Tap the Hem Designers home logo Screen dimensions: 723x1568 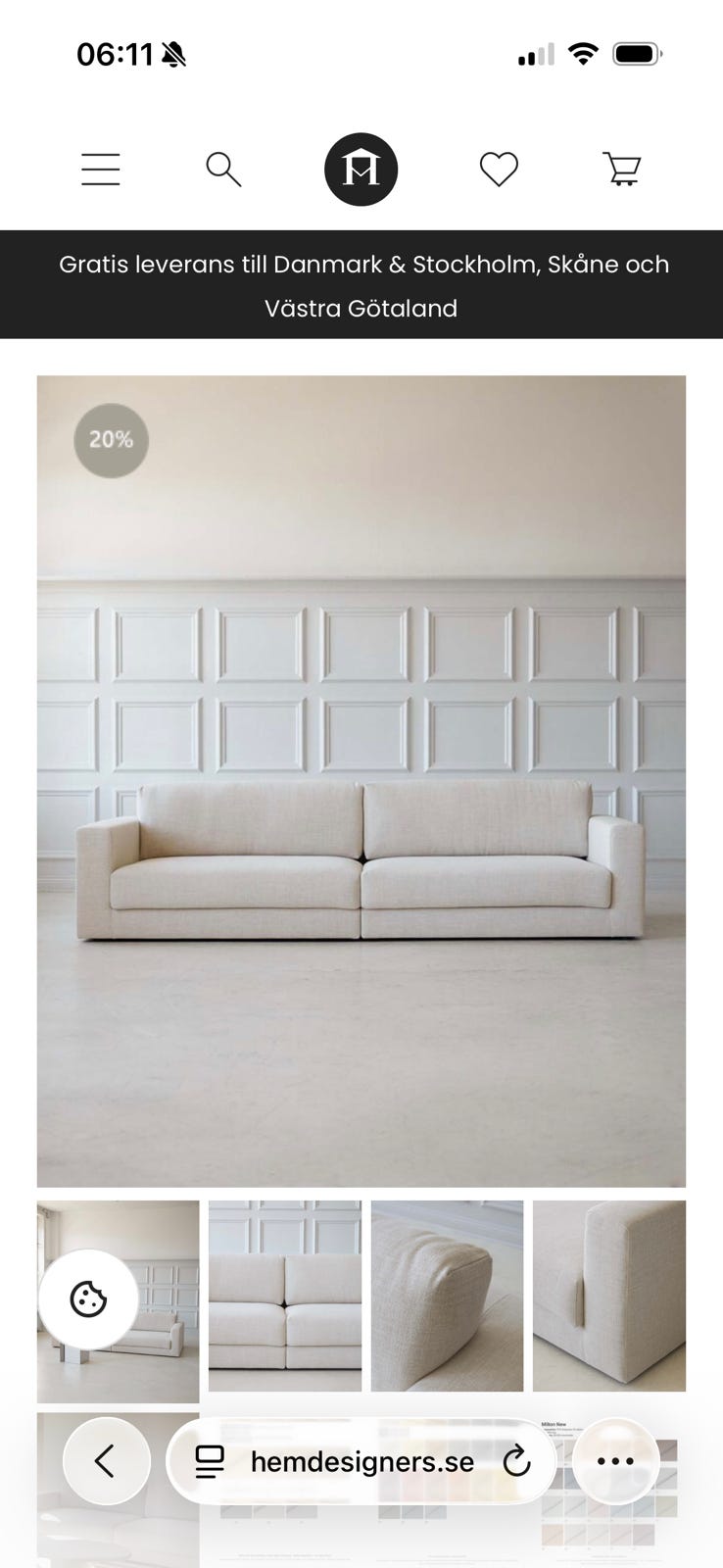(x=361, y=169)
